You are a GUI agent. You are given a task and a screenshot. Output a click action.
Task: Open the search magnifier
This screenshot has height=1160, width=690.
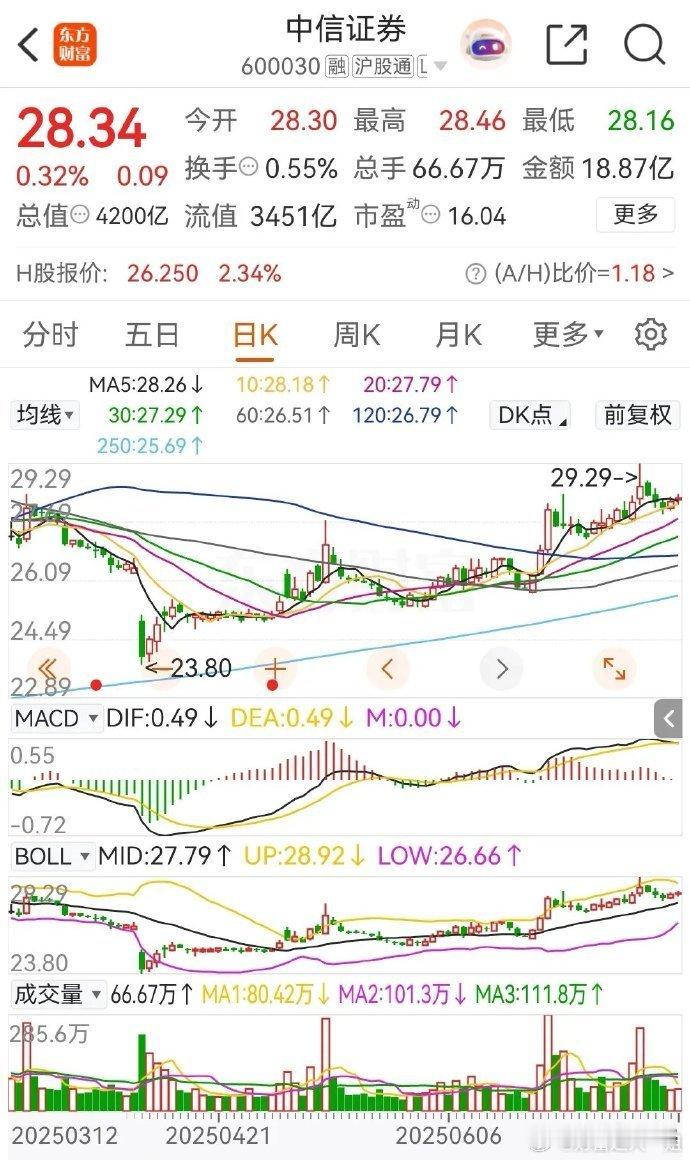(645, 44)
